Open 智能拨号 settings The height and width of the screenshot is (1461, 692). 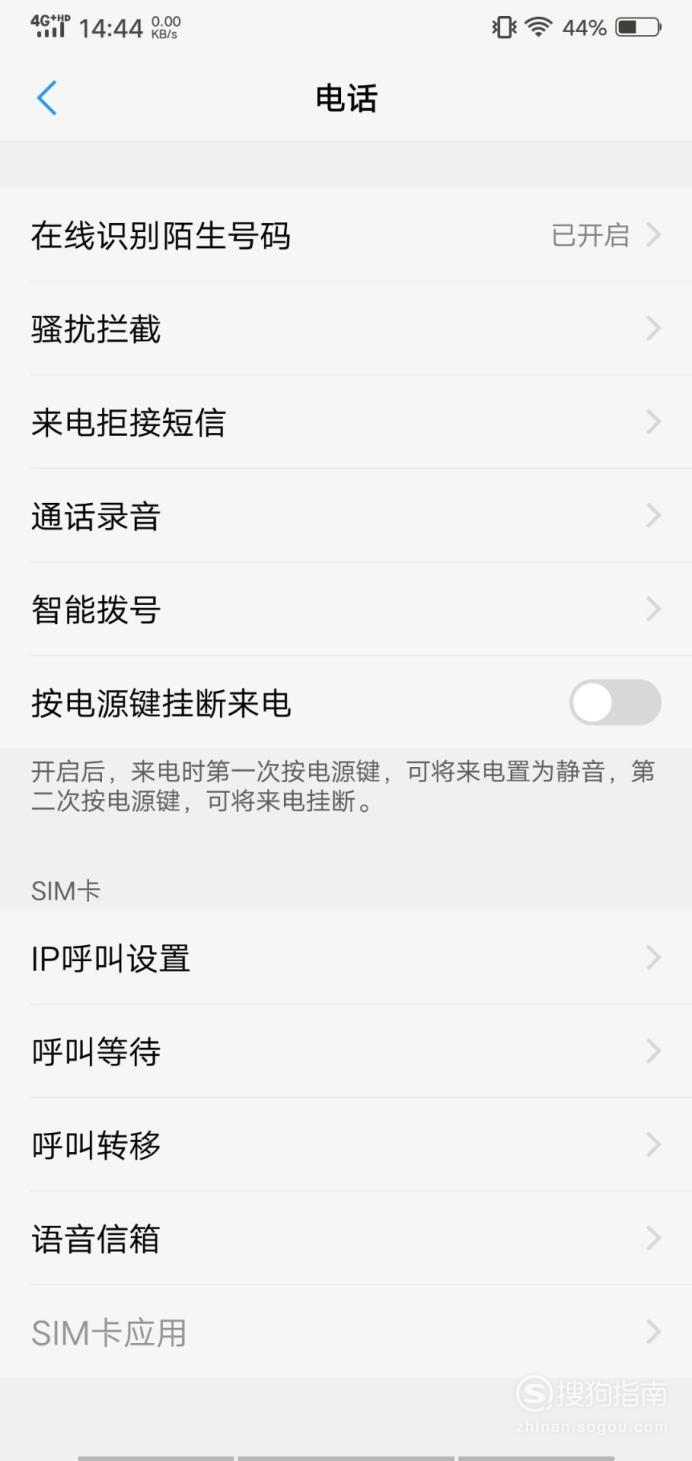[346, 609]
